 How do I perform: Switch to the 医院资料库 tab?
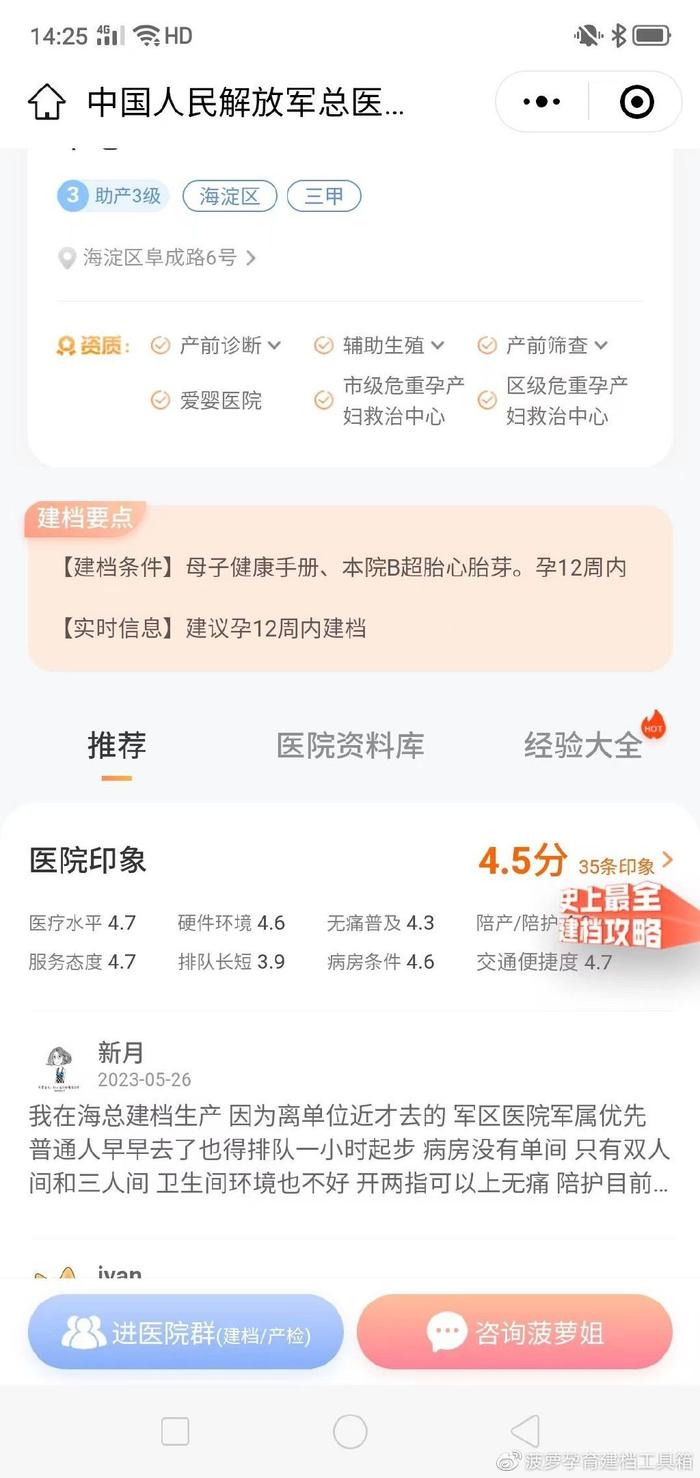[350, 746]
